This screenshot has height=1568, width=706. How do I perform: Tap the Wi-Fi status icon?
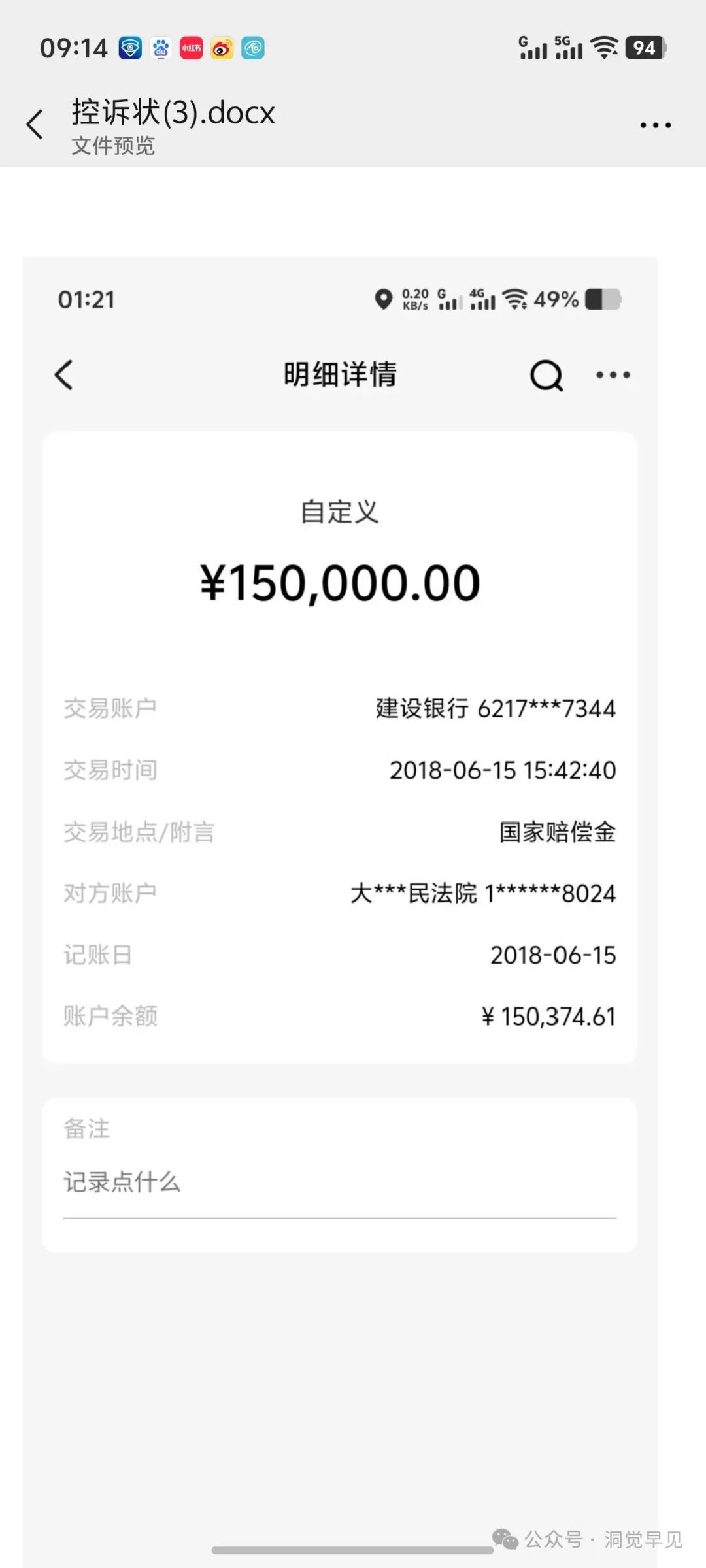pos(605,47)
